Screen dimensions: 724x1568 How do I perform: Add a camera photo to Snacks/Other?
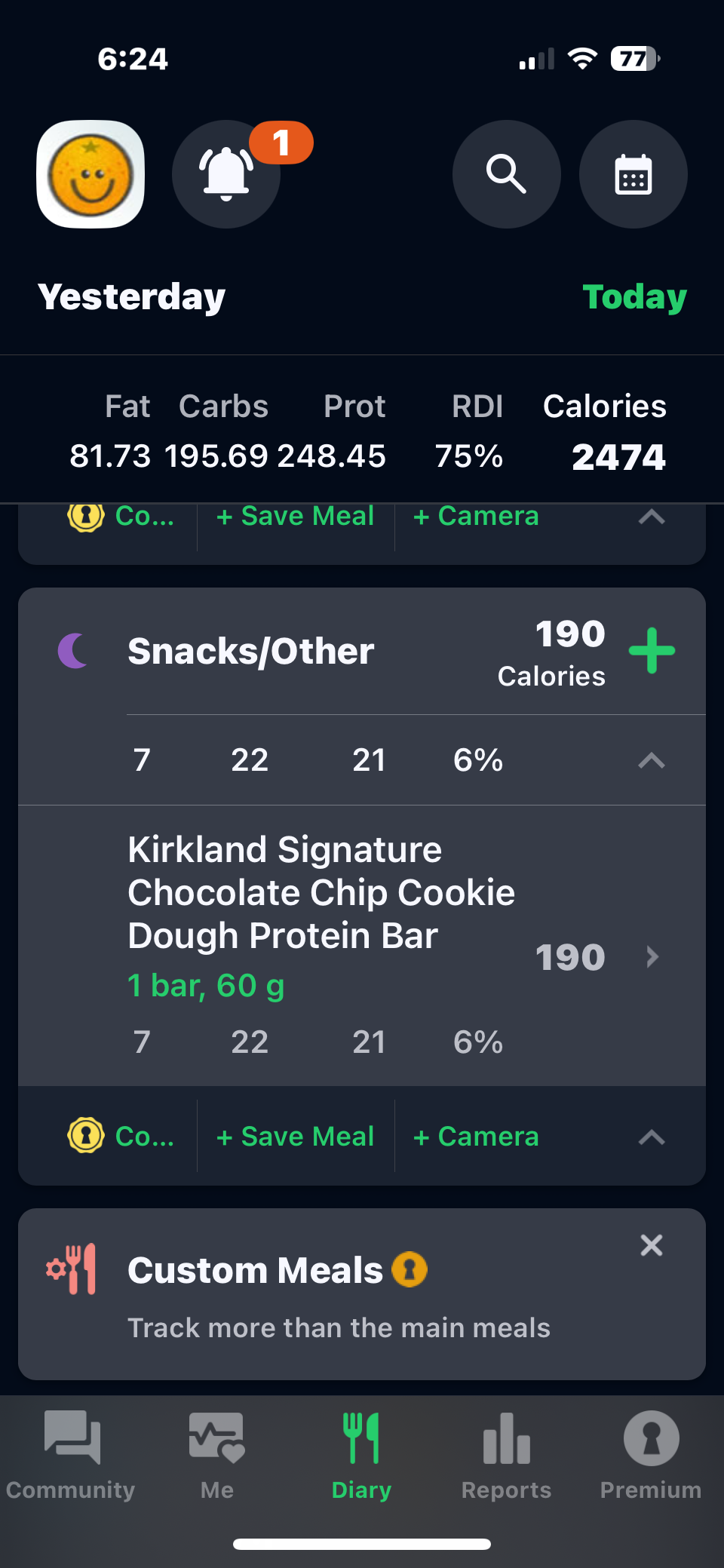tap(476, 1136)
